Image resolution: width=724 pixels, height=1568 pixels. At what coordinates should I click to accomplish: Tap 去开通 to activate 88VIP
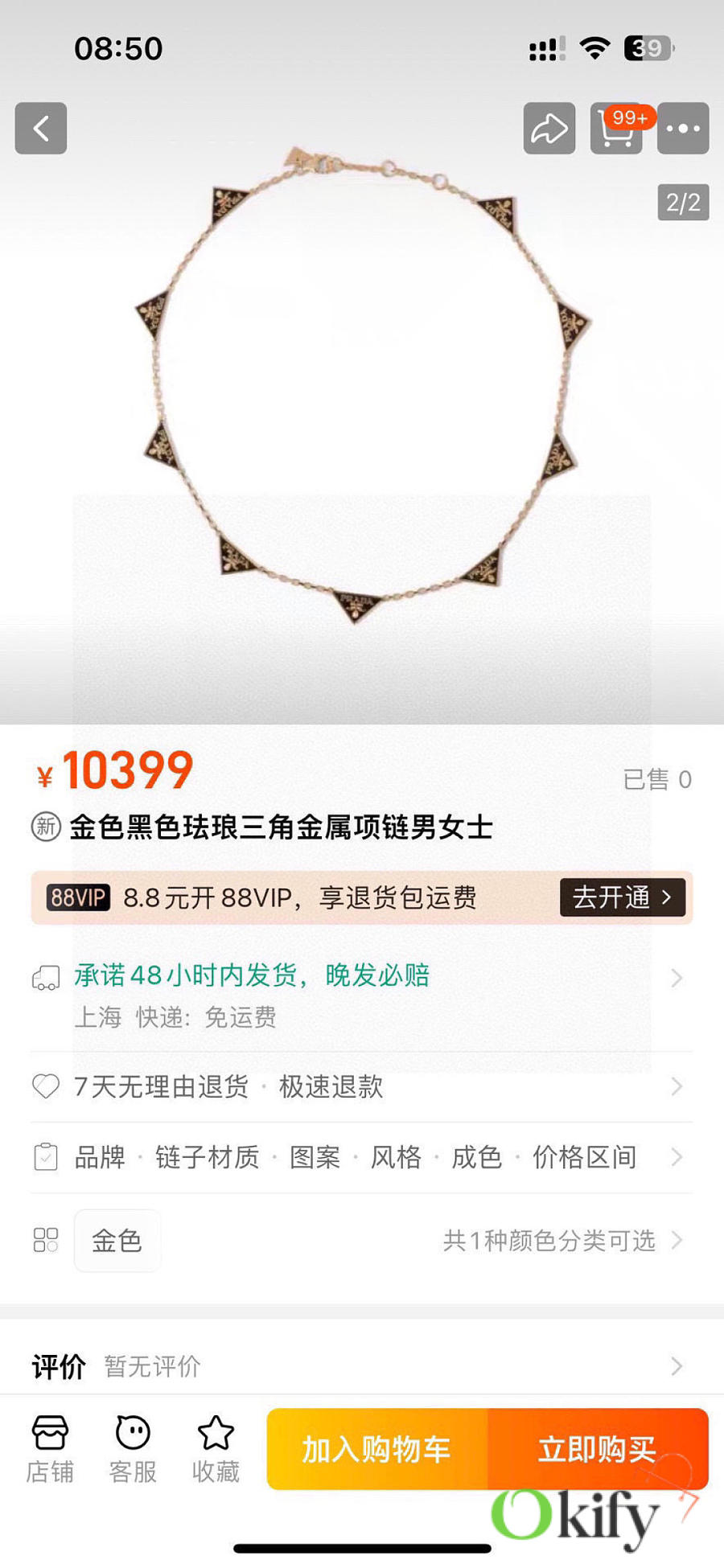click(x=622, y=897)
